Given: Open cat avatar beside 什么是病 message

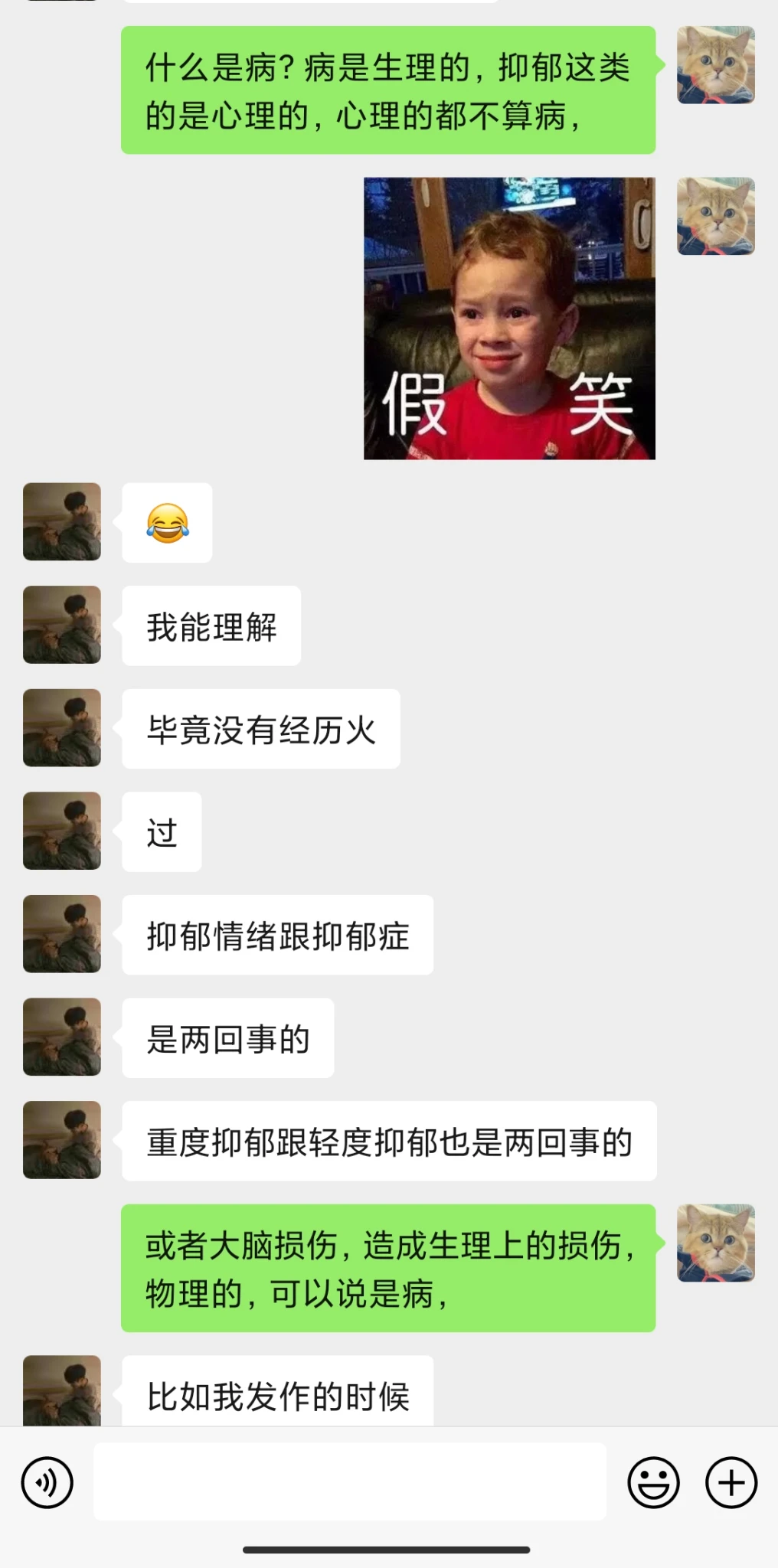Looking at the screenshot, I should pyautogui.click(x=716, y=65).
